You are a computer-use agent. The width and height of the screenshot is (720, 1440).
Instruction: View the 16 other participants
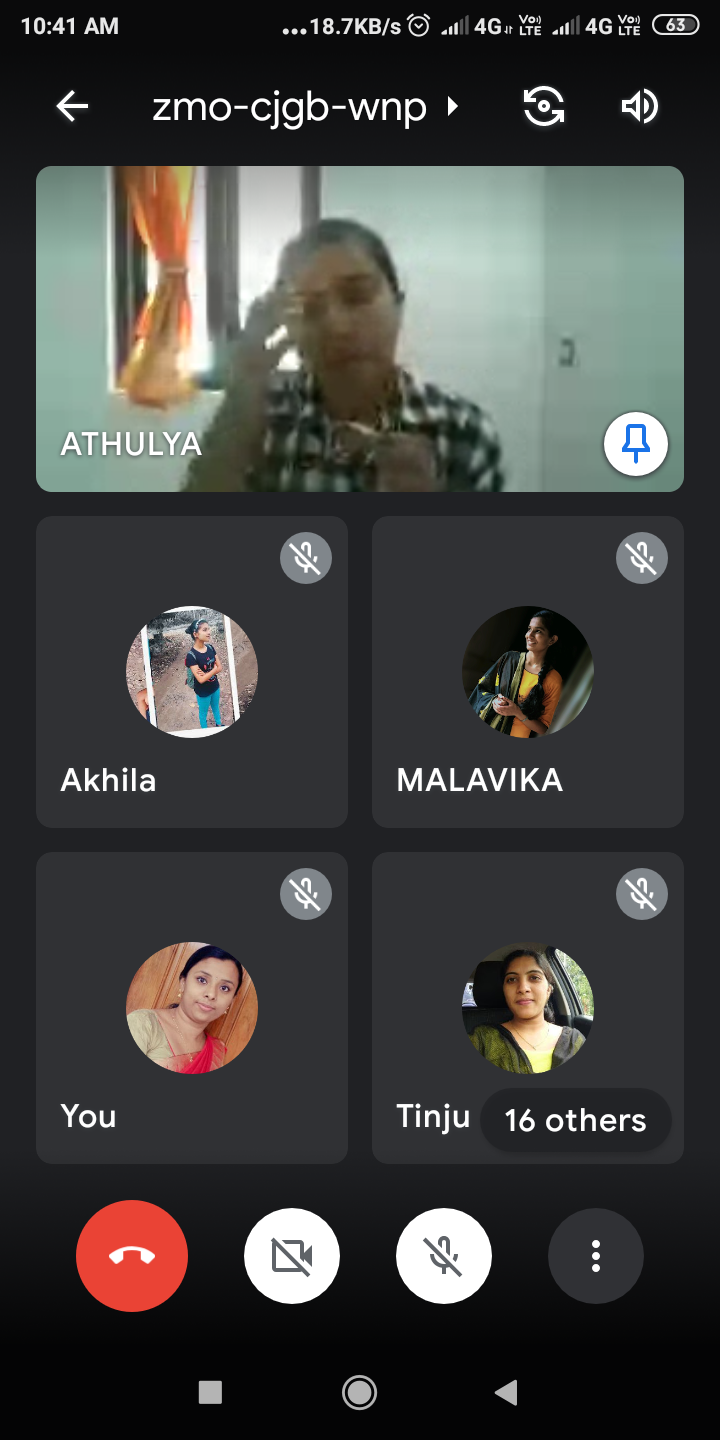(575, 1120)
